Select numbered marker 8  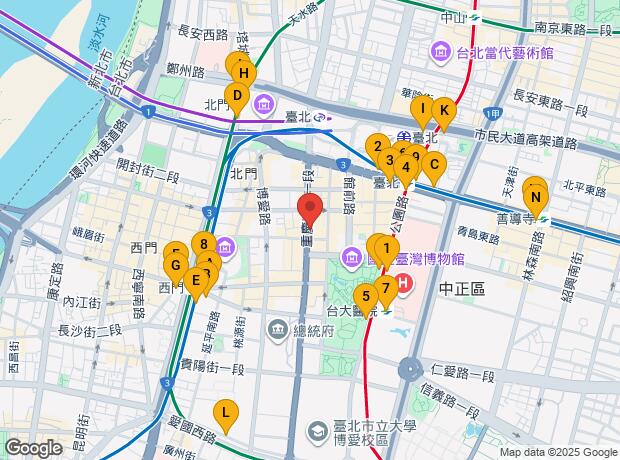pyautogui.click(x=204, y=243)
